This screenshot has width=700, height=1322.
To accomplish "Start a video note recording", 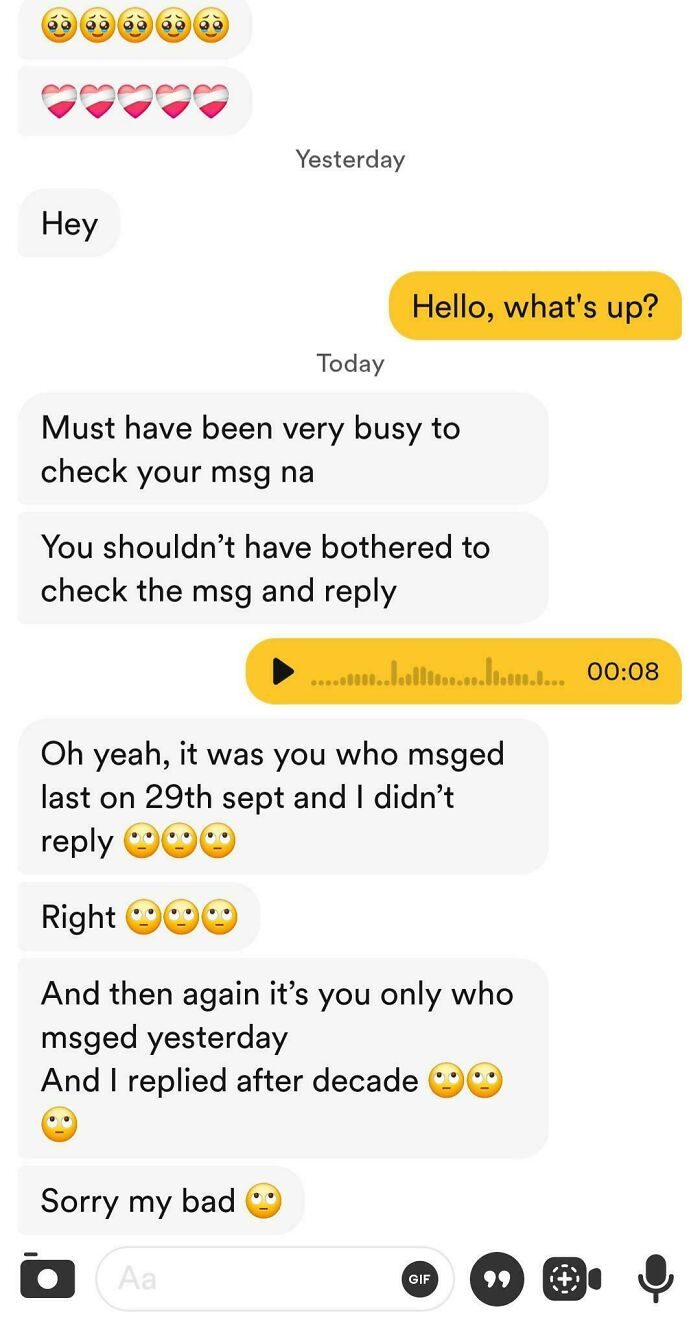I will point(571,1278).
